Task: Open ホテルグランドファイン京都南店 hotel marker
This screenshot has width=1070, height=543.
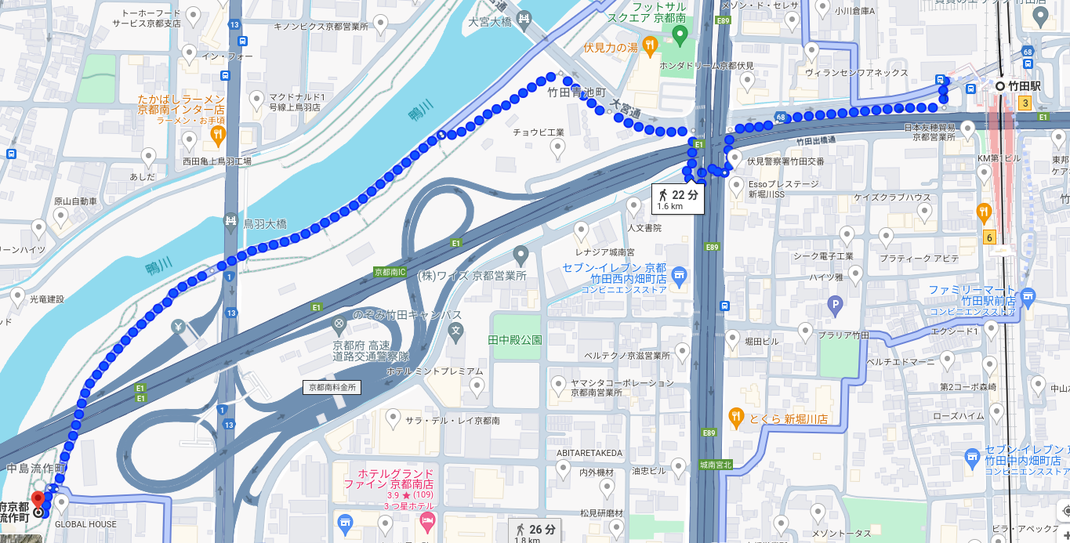Action: [428, 520]
